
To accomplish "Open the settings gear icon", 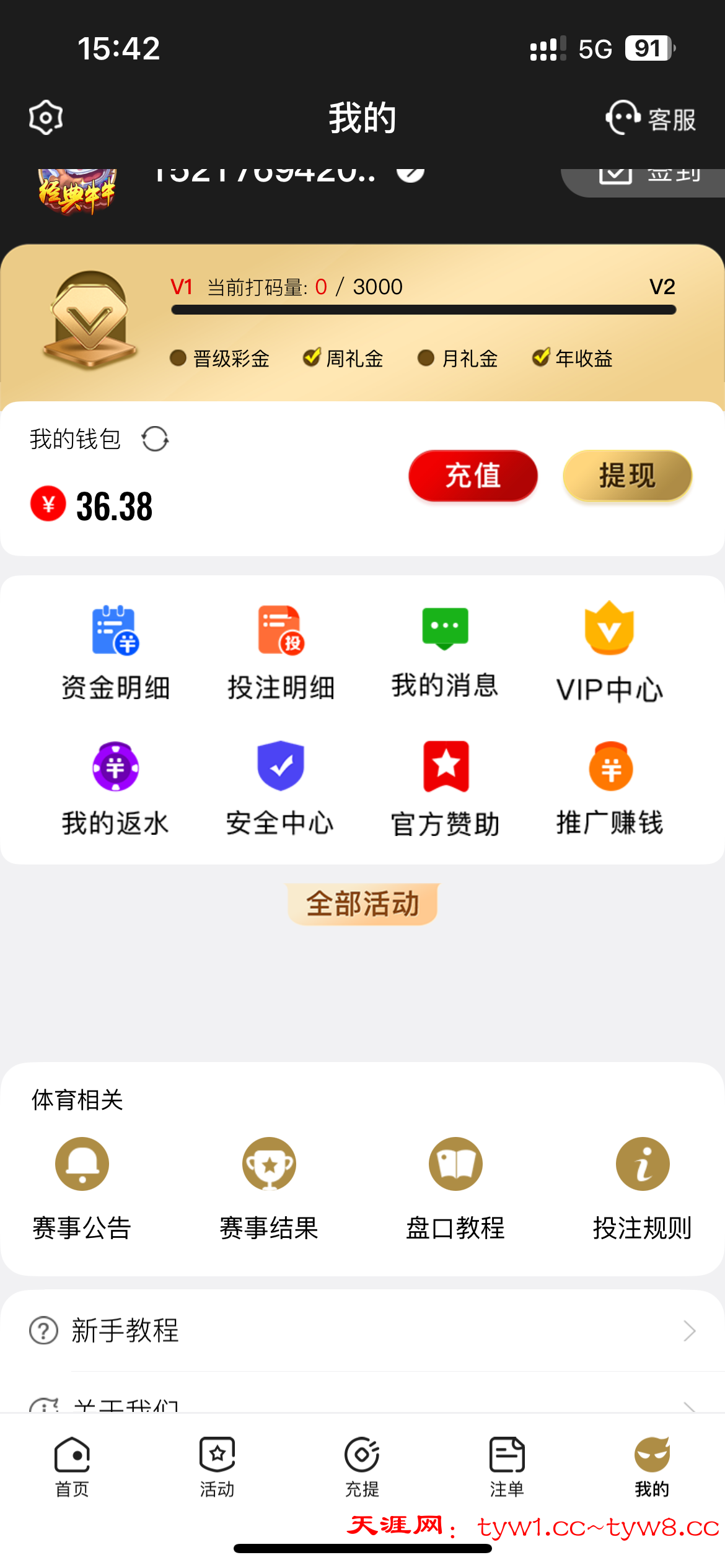I will pos(46,117).
